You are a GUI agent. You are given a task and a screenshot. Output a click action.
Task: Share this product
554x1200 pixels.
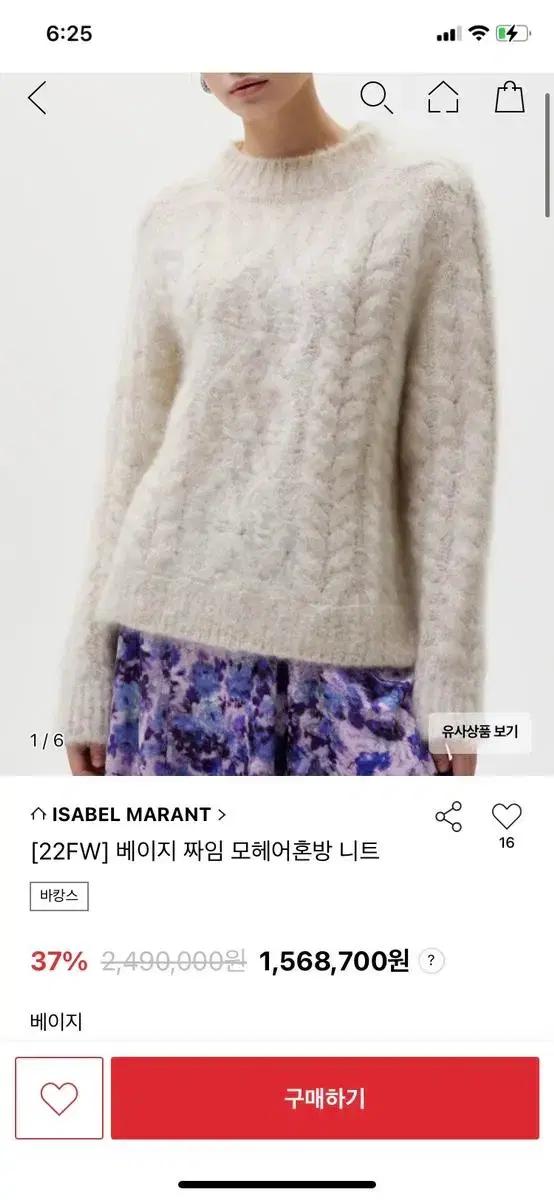pyautogui.click(x=449, y=817)
